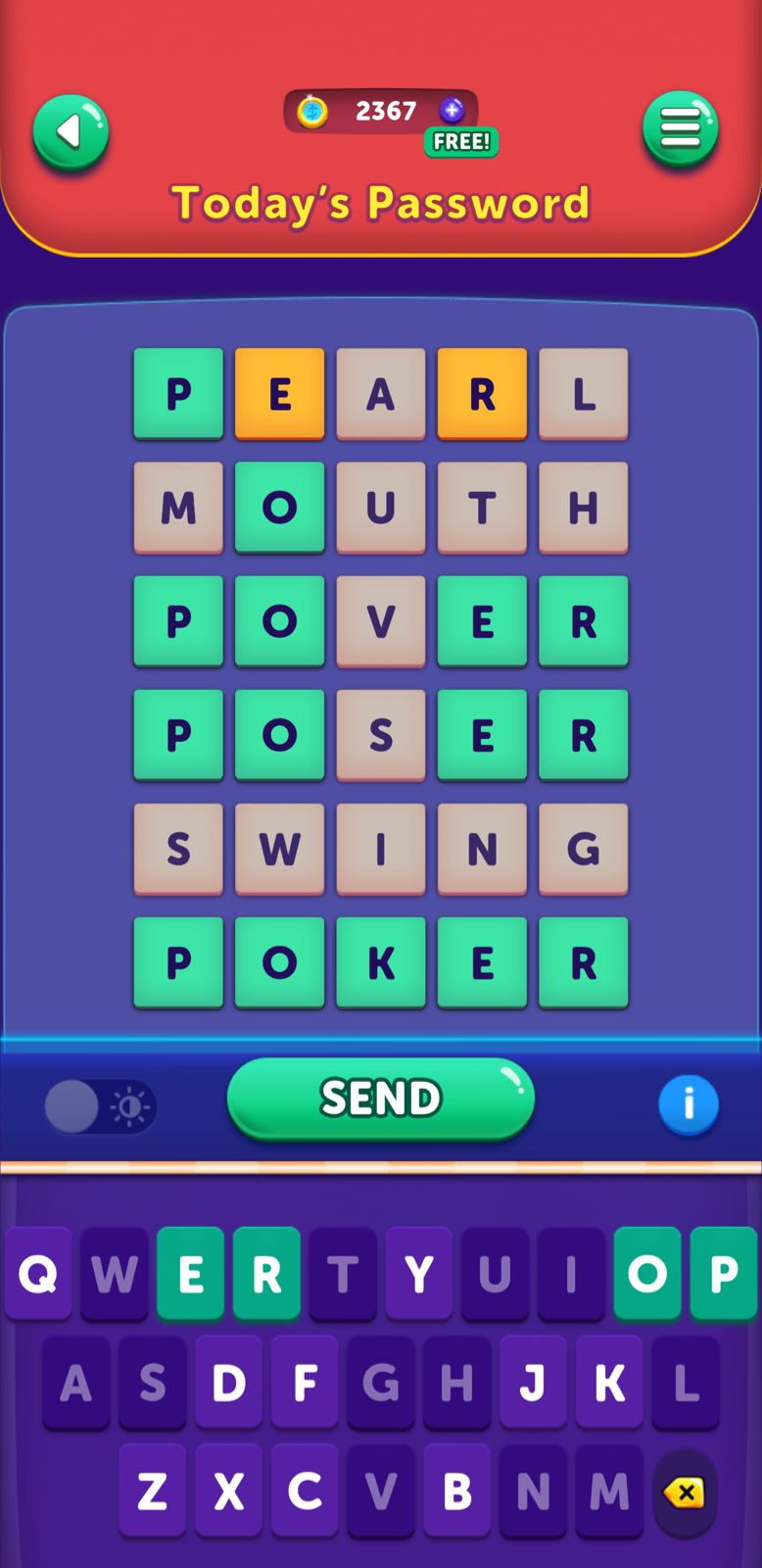Go back with the green arrow button
This screenshot has width=762, height=1568.
tap(71, 132)
